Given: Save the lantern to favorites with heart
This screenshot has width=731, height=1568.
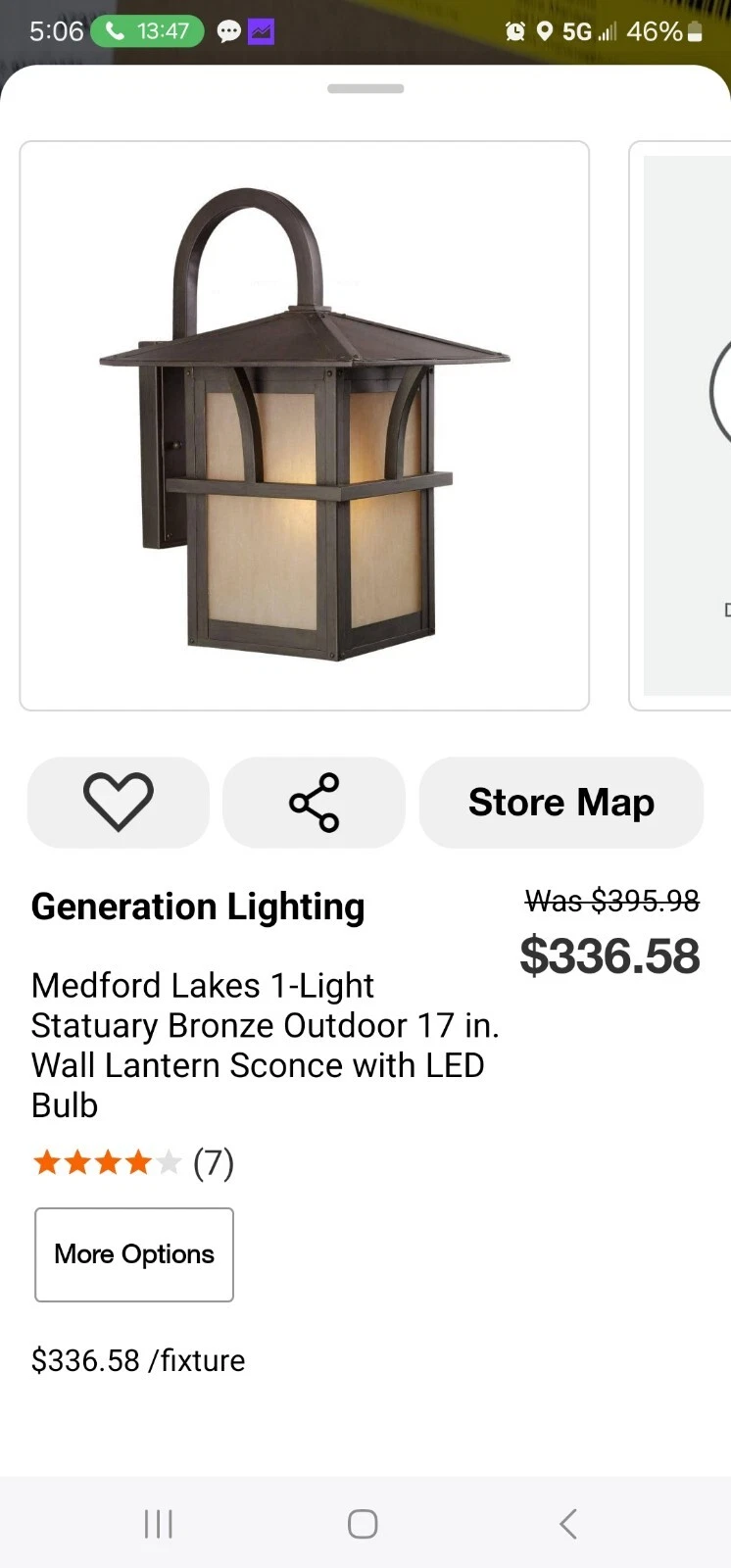Looking at the screenshot, I should tap(119, 802).
